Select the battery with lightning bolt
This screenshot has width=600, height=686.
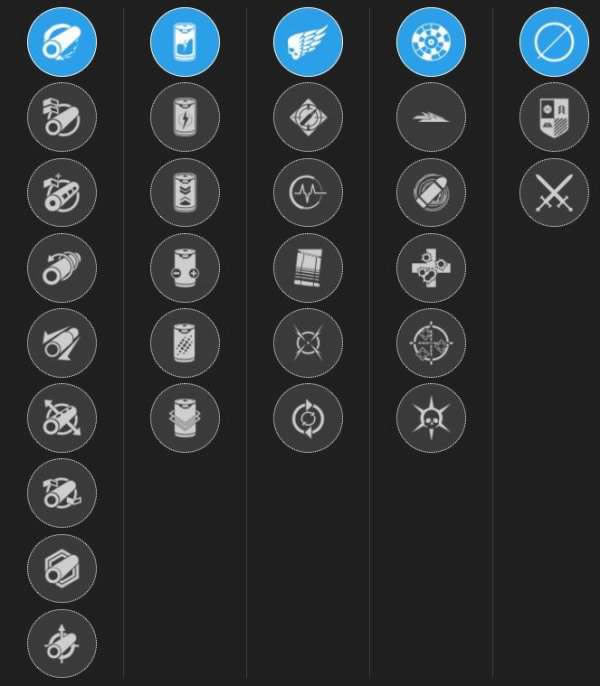pos(185,117)
